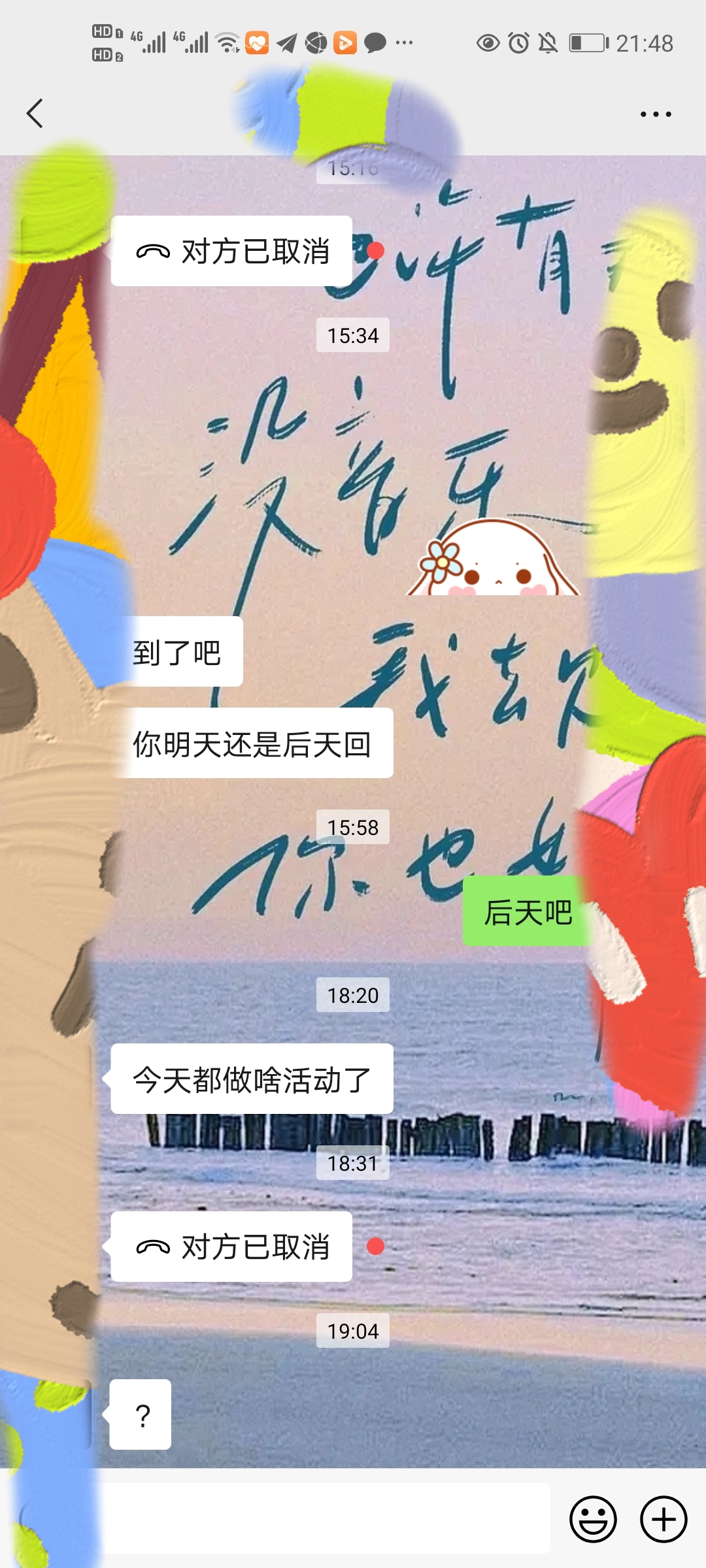Call back from the 18:31 cancelled call
706x1568 pixels.
tap(231, 1247)
